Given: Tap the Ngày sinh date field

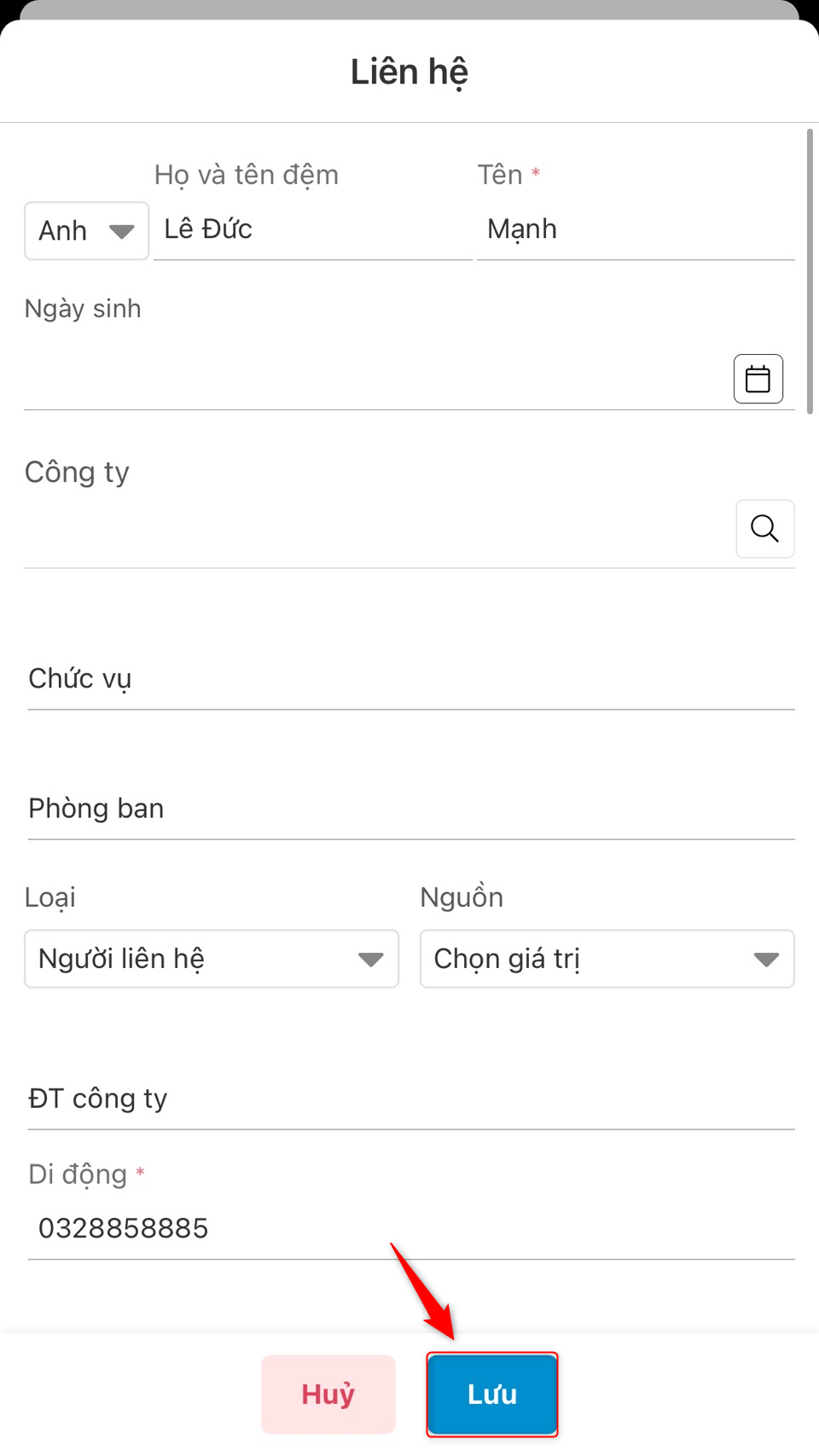Looking at the screenshot, I should point(375,379).
